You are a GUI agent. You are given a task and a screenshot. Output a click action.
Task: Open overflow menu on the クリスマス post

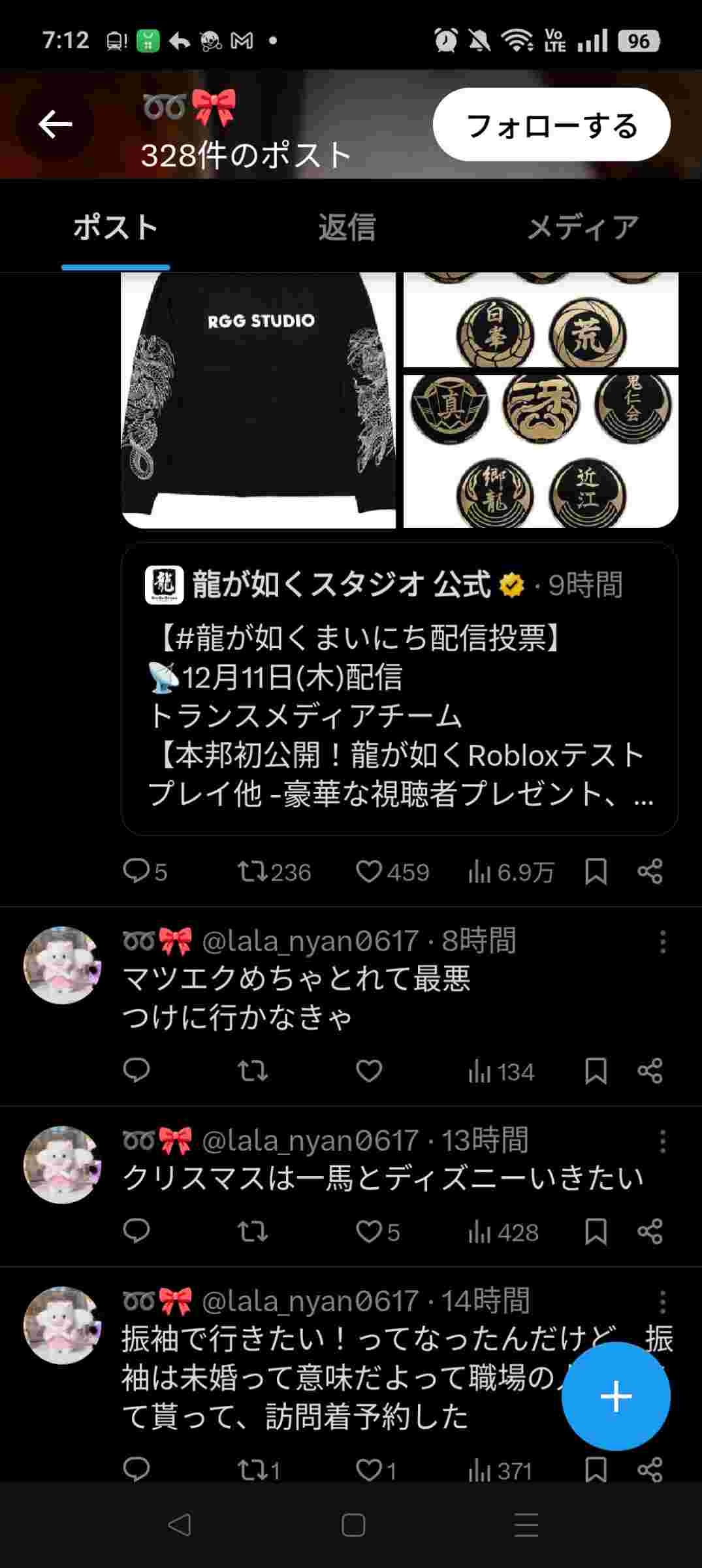pos(662,1142)
